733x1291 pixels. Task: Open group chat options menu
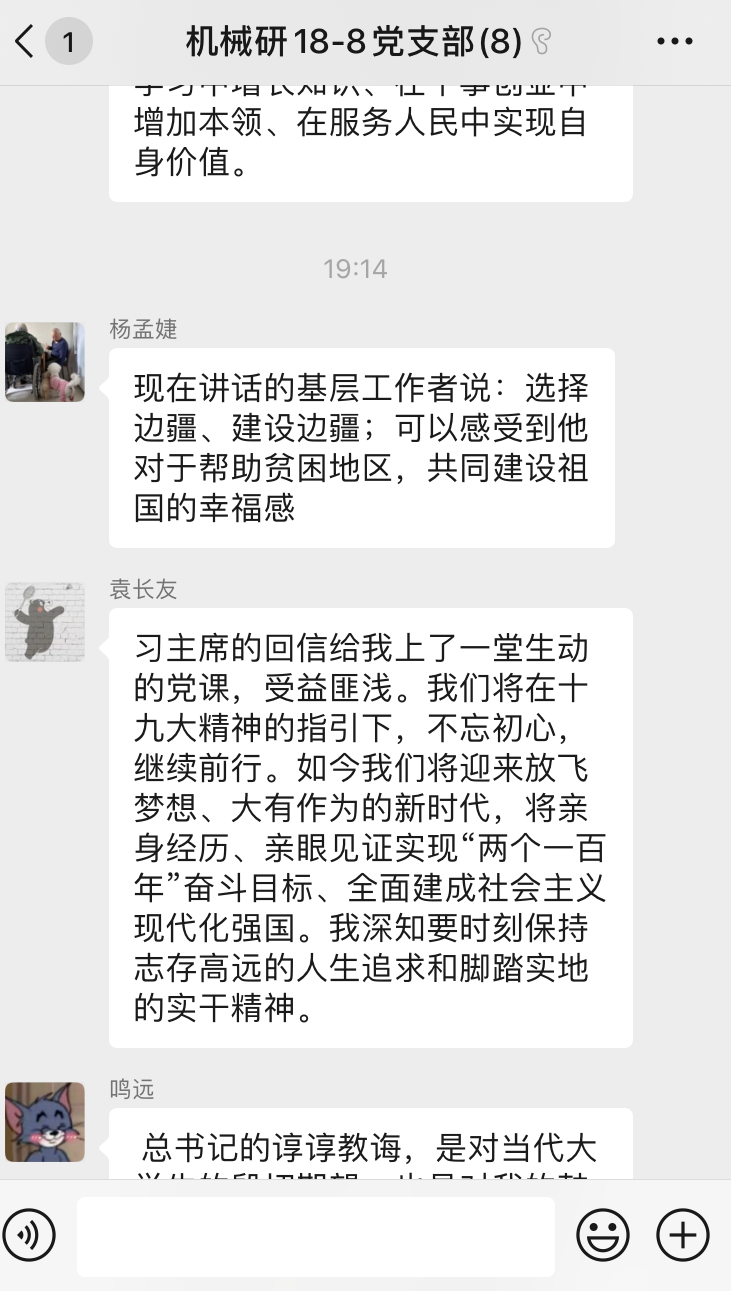pos(674,42)
